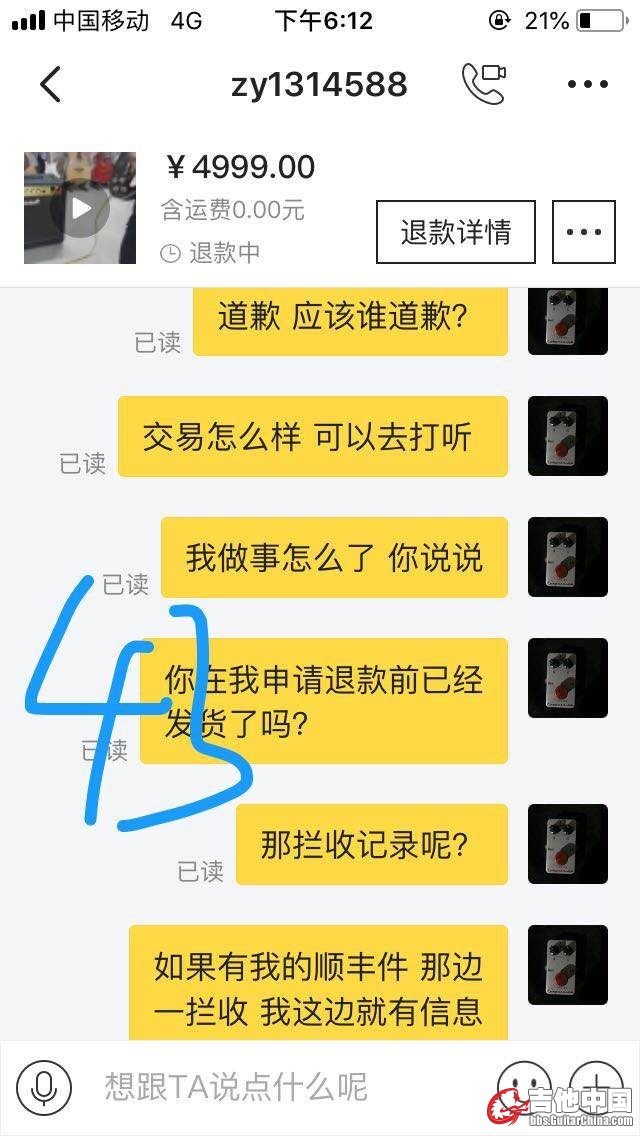640x1136 pixels.
Task: Focus the 想跟TA说点什么呢 message field
Action: click(x=280, y=1087)
